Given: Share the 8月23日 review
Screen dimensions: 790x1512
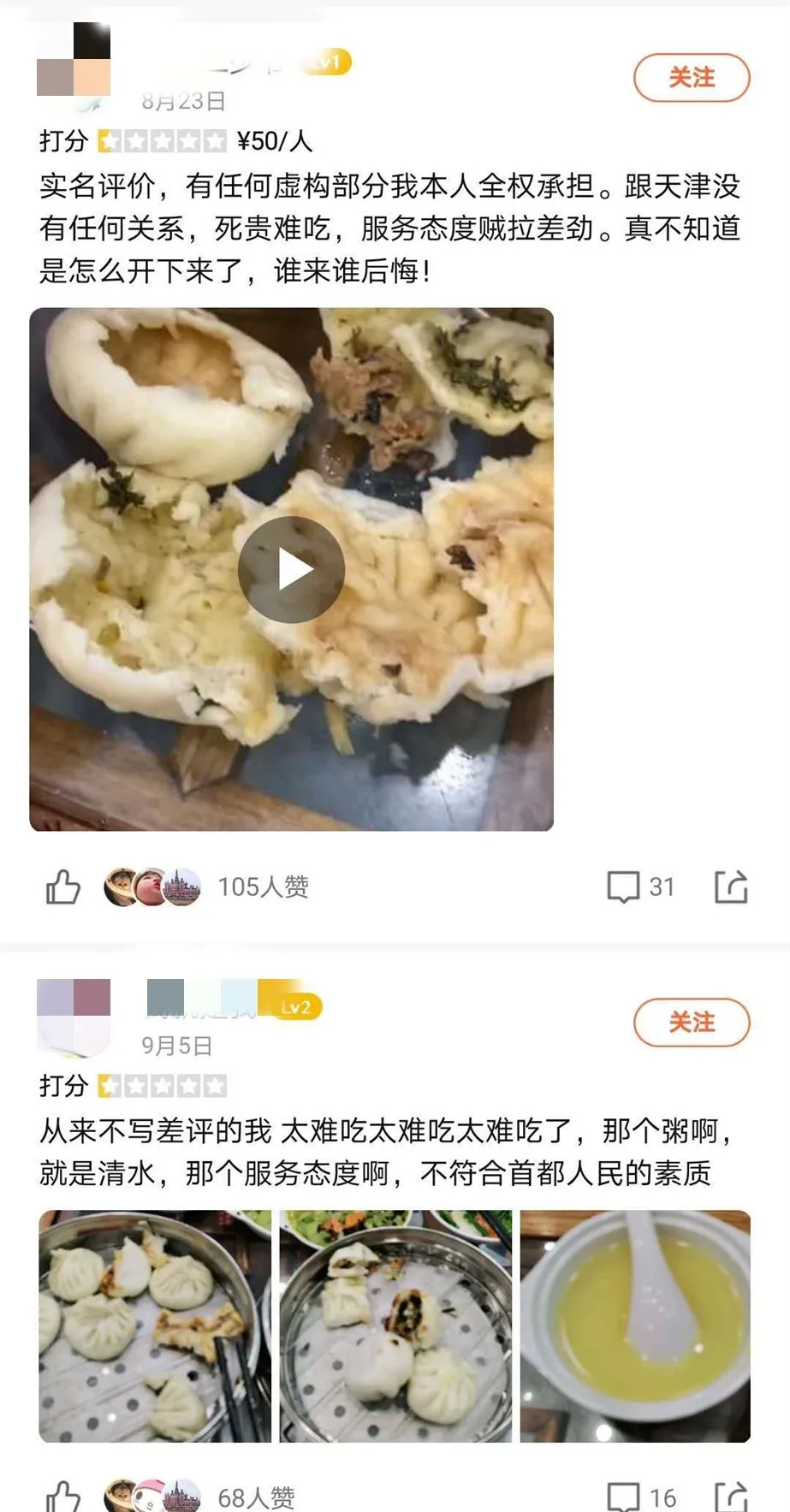Looking at the screenshot, I should click(731, 887).
